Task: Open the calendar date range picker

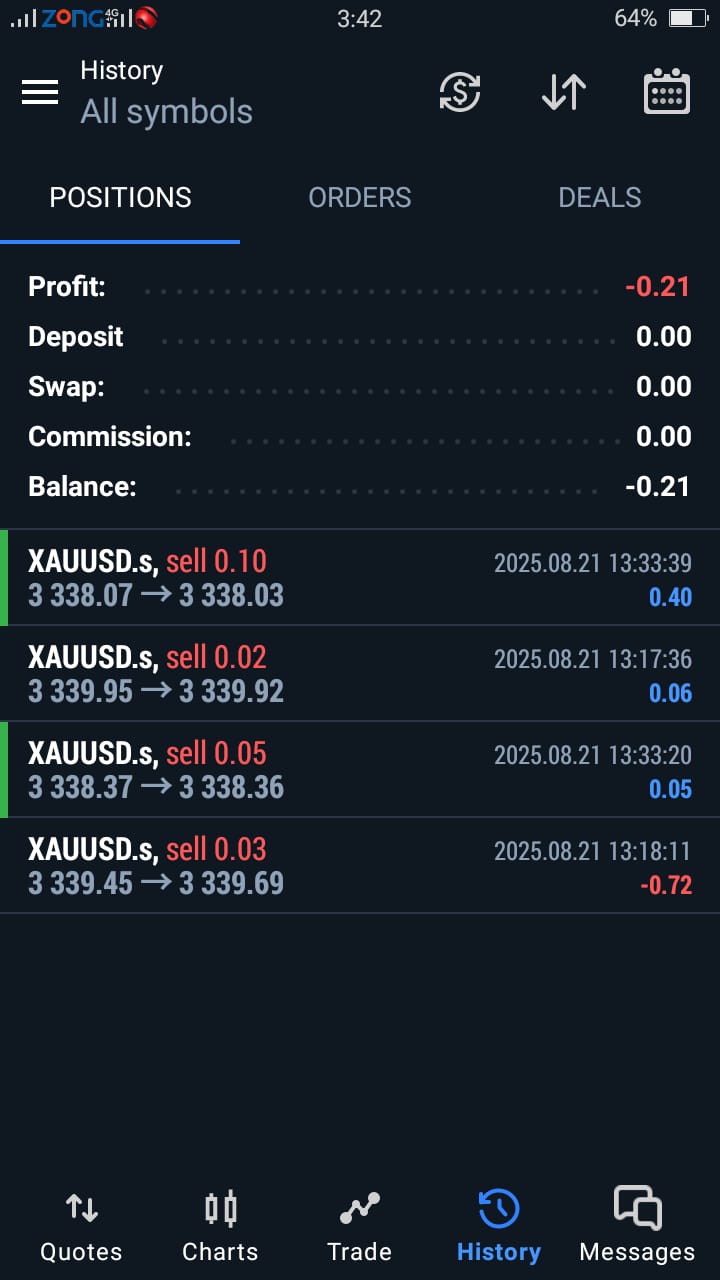Action: [666, 92]
